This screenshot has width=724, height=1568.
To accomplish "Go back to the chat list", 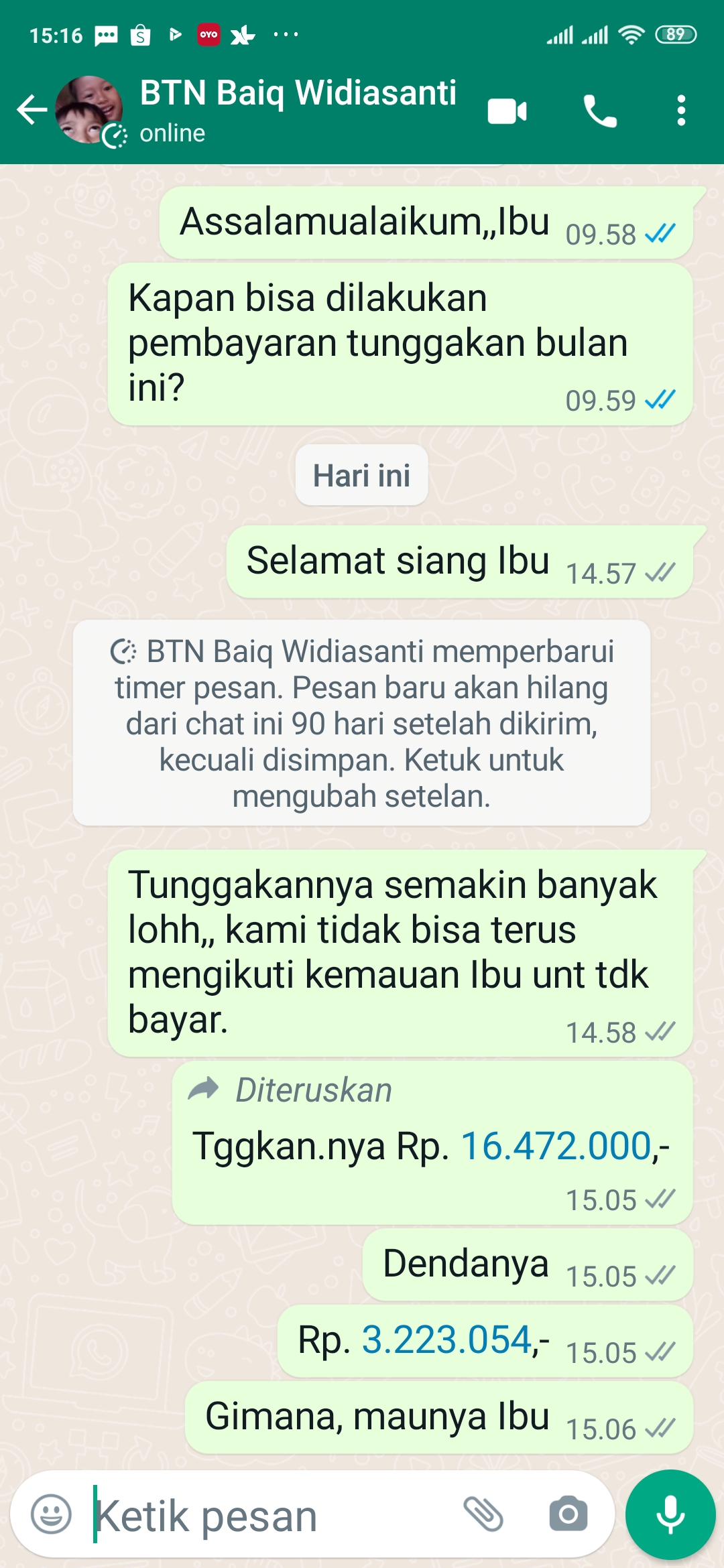I will [32, 111].
